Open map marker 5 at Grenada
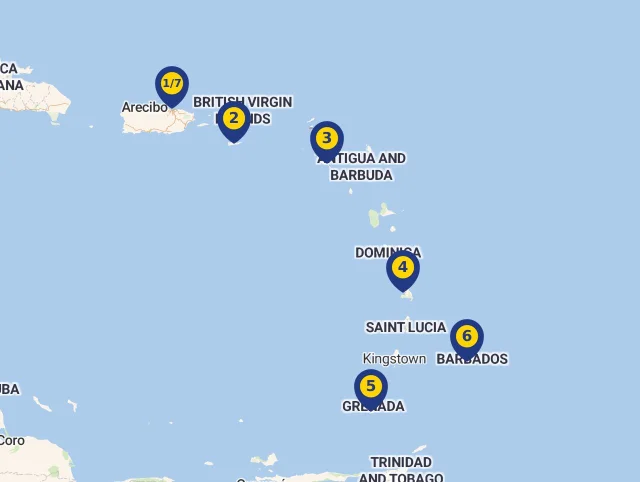640x482 pixels. pos(371,386)
